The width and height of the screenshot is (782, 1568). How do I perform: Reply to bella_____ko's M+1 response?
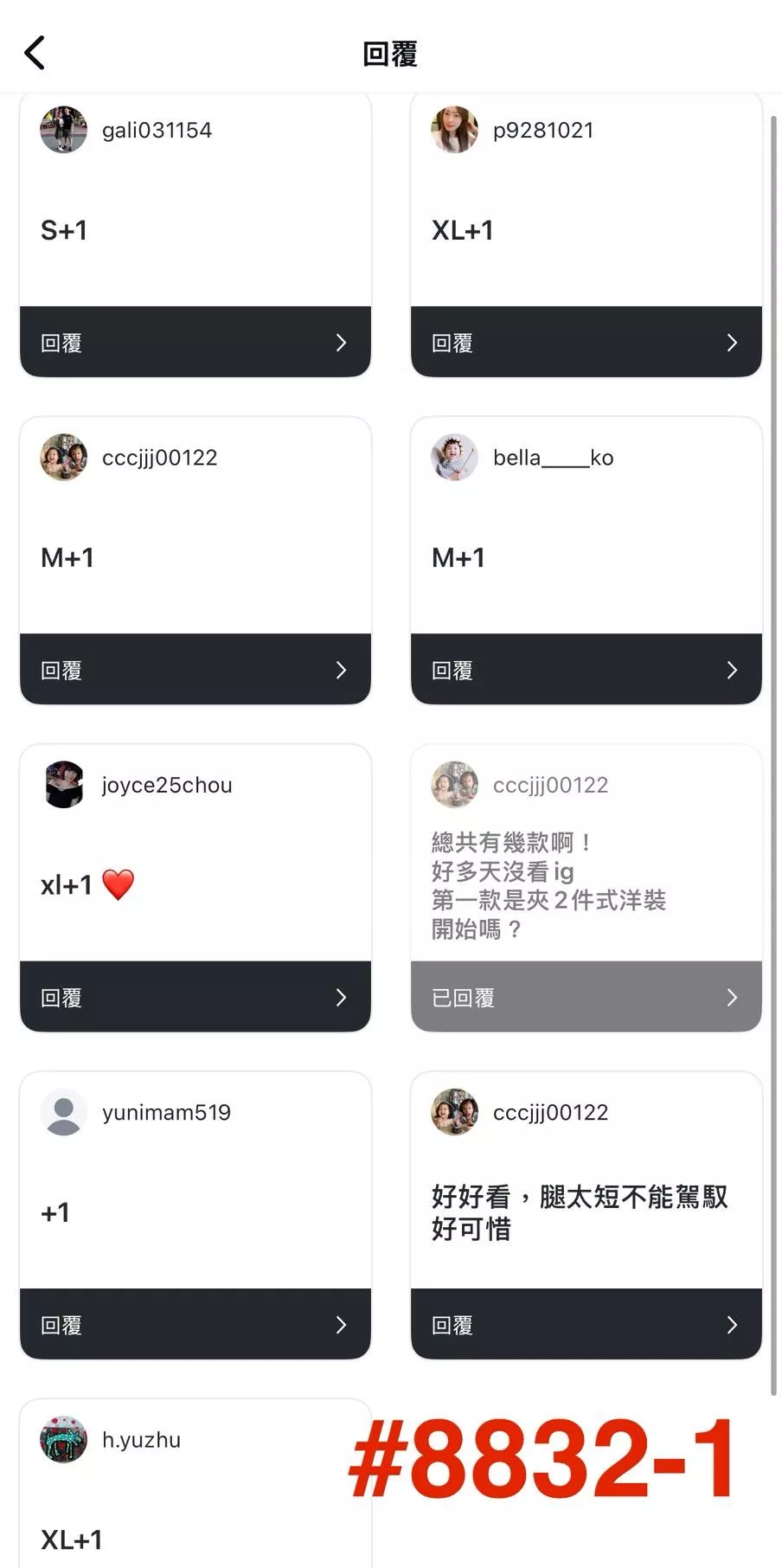(586, 669)
